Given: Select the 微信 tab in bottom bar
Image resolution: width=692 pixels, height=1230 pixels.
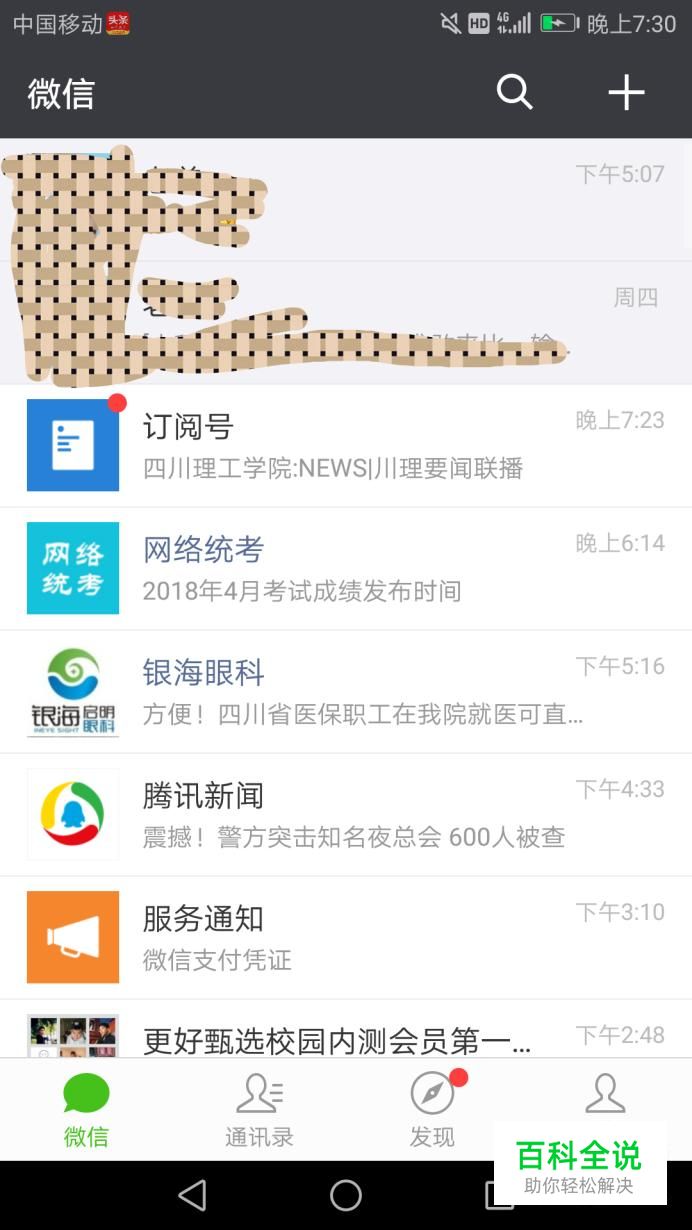Looking at the screenshot, I should pos(86,1110).
